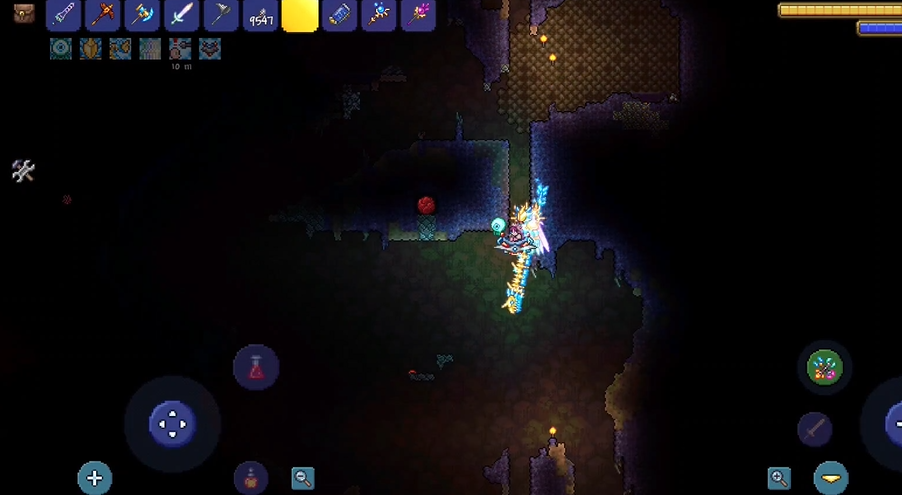
Task: Select the grey axe hotbar slot
Action: [x=220, y=15]
